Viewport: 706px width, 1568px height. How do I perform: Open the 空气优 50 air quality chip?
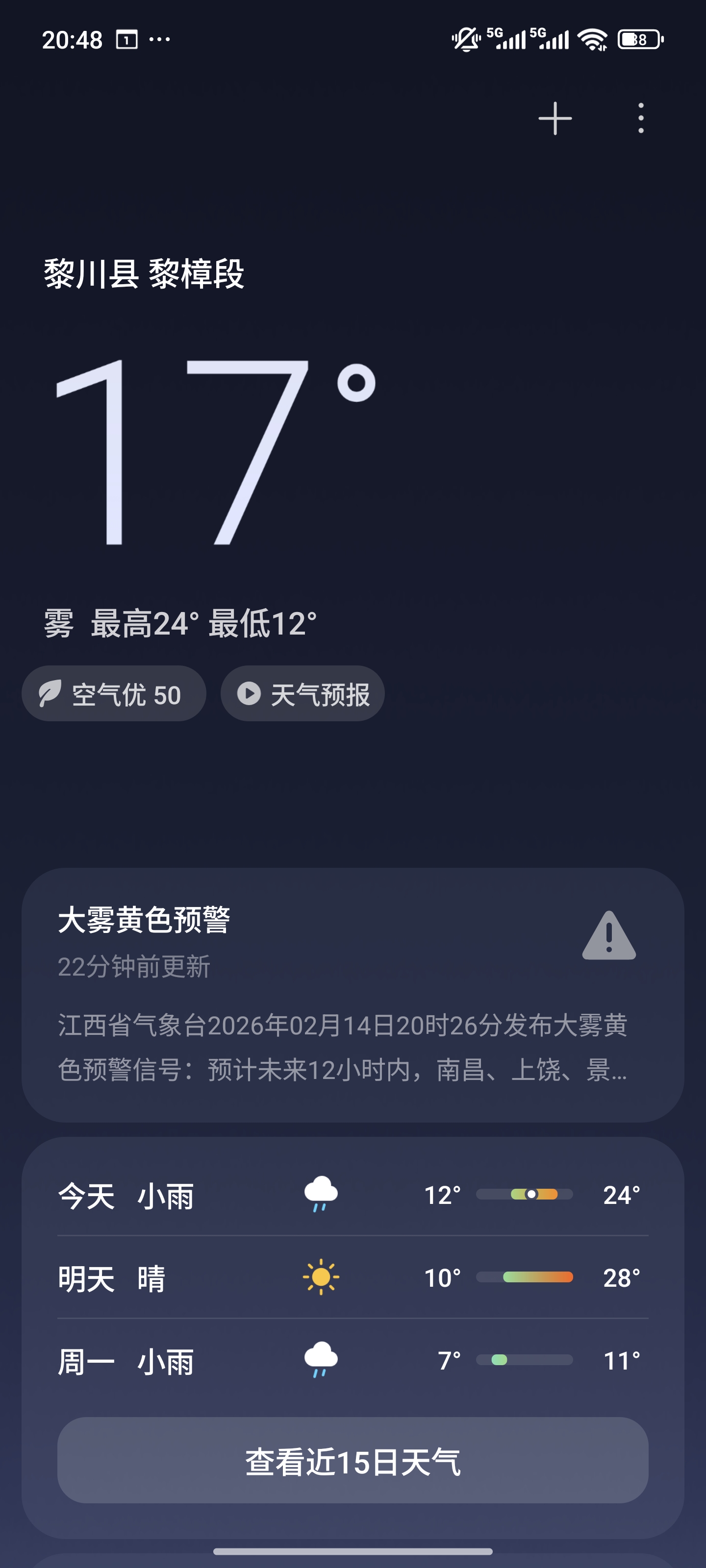point(115,693)
